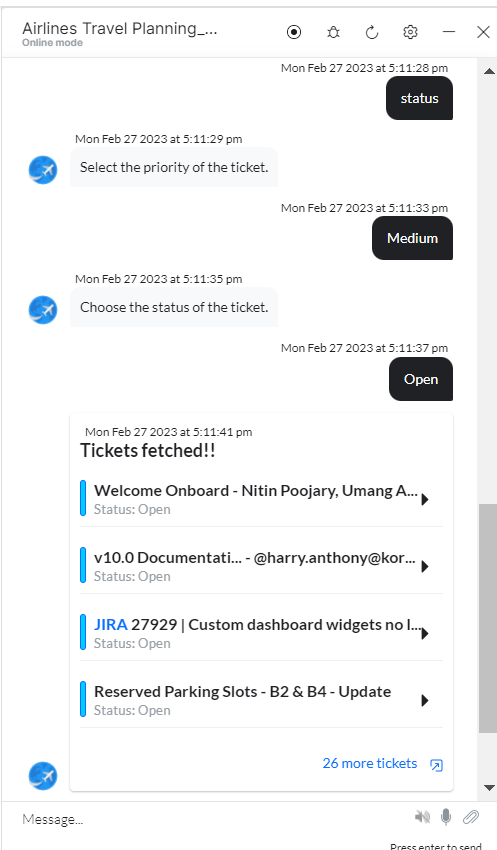Refresh the chat session
497x850 pixels.
point(372,33)
